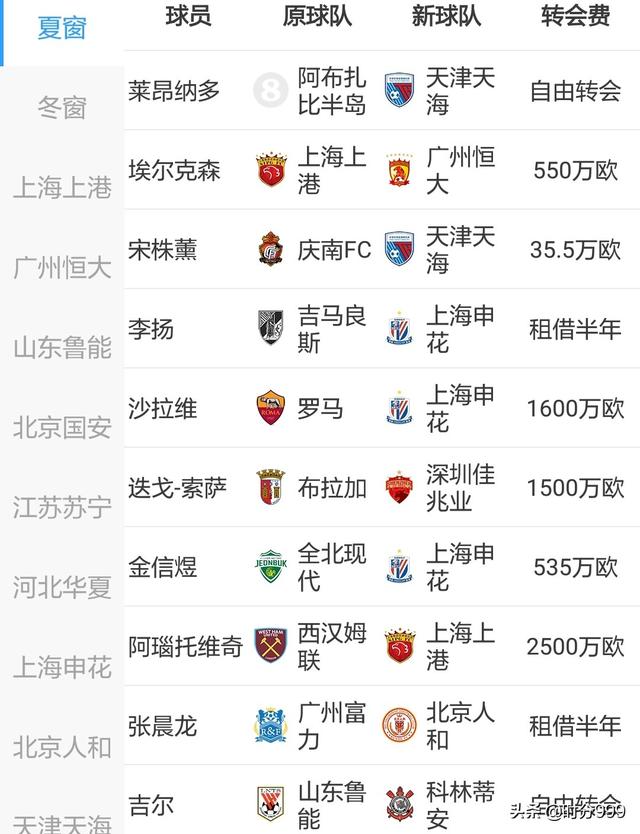The image size is (640, 834).
Task: Switch to the 冬窗 tab
Action: coord(62,107)
